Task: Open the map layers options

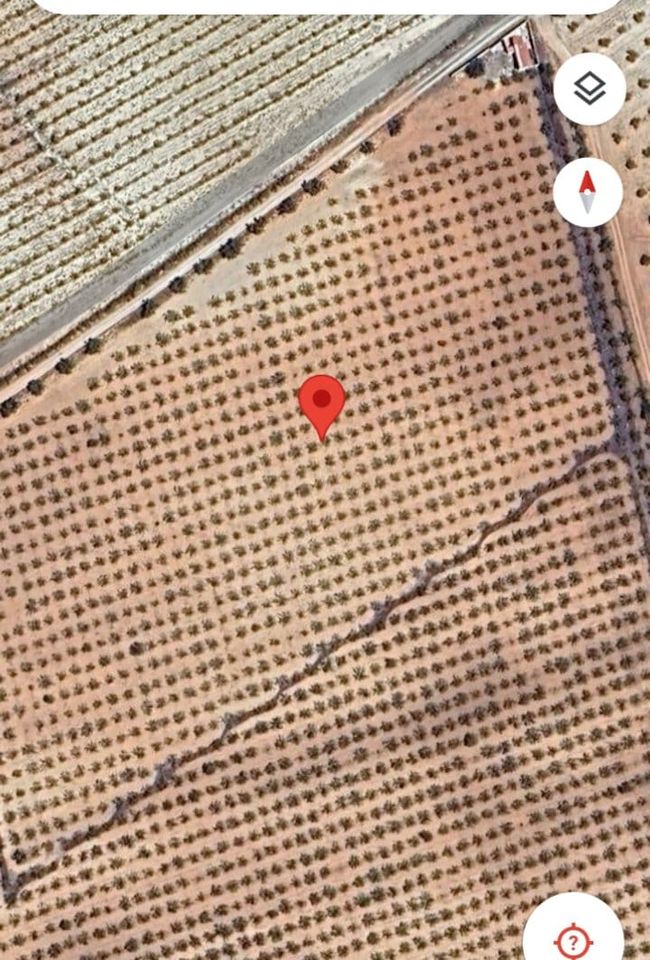Action: click(590, 90)
